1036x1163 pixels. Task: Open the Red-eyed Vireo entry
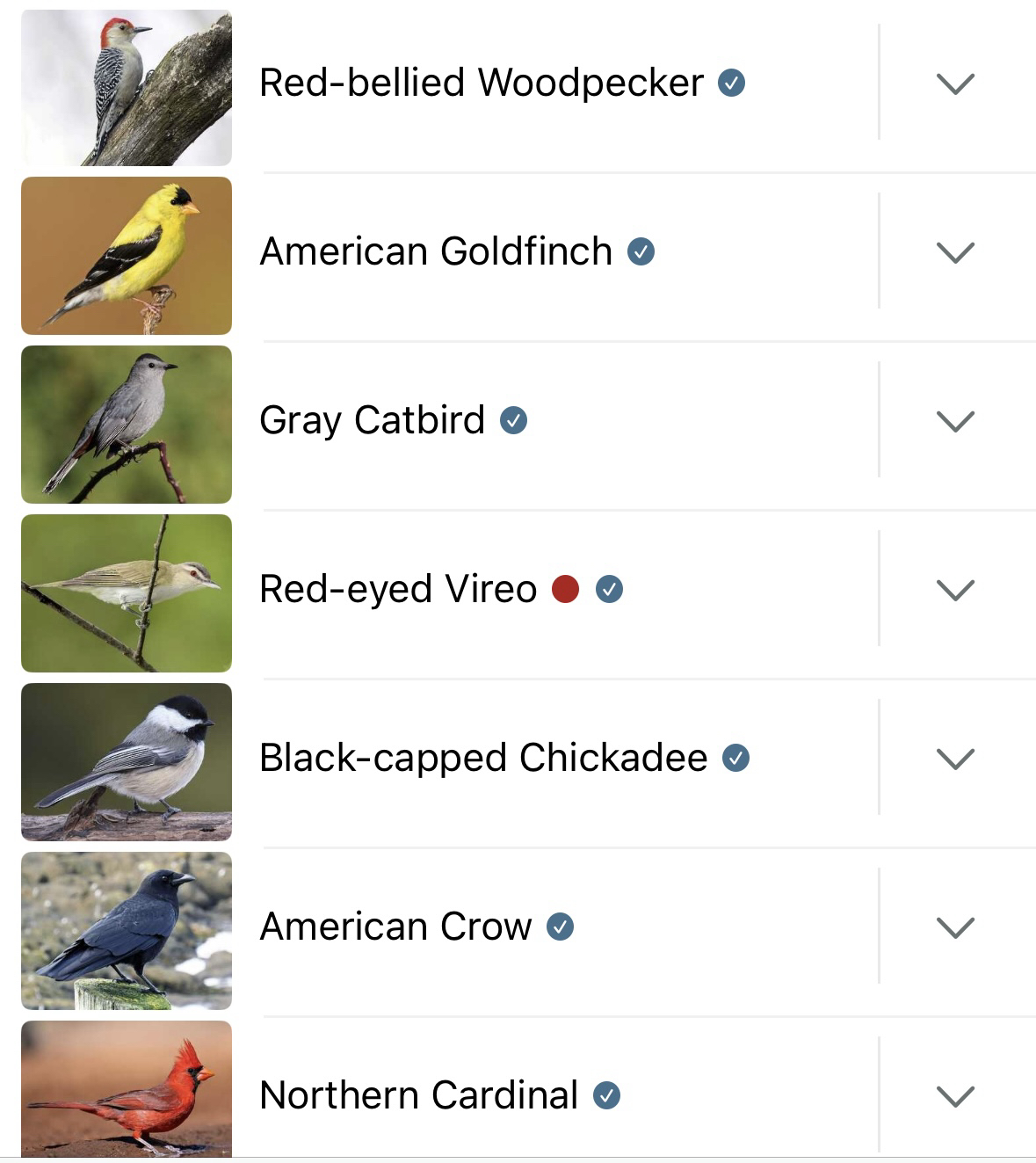coord(398,590)
